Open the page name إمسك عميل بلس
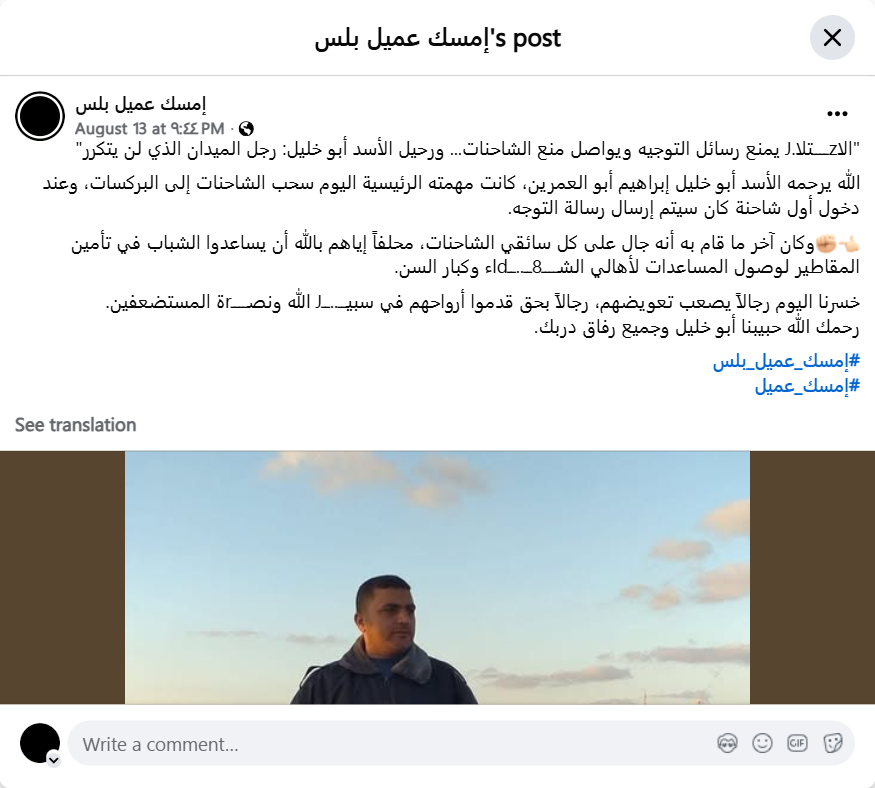875x788 pixels. (141, 104)
